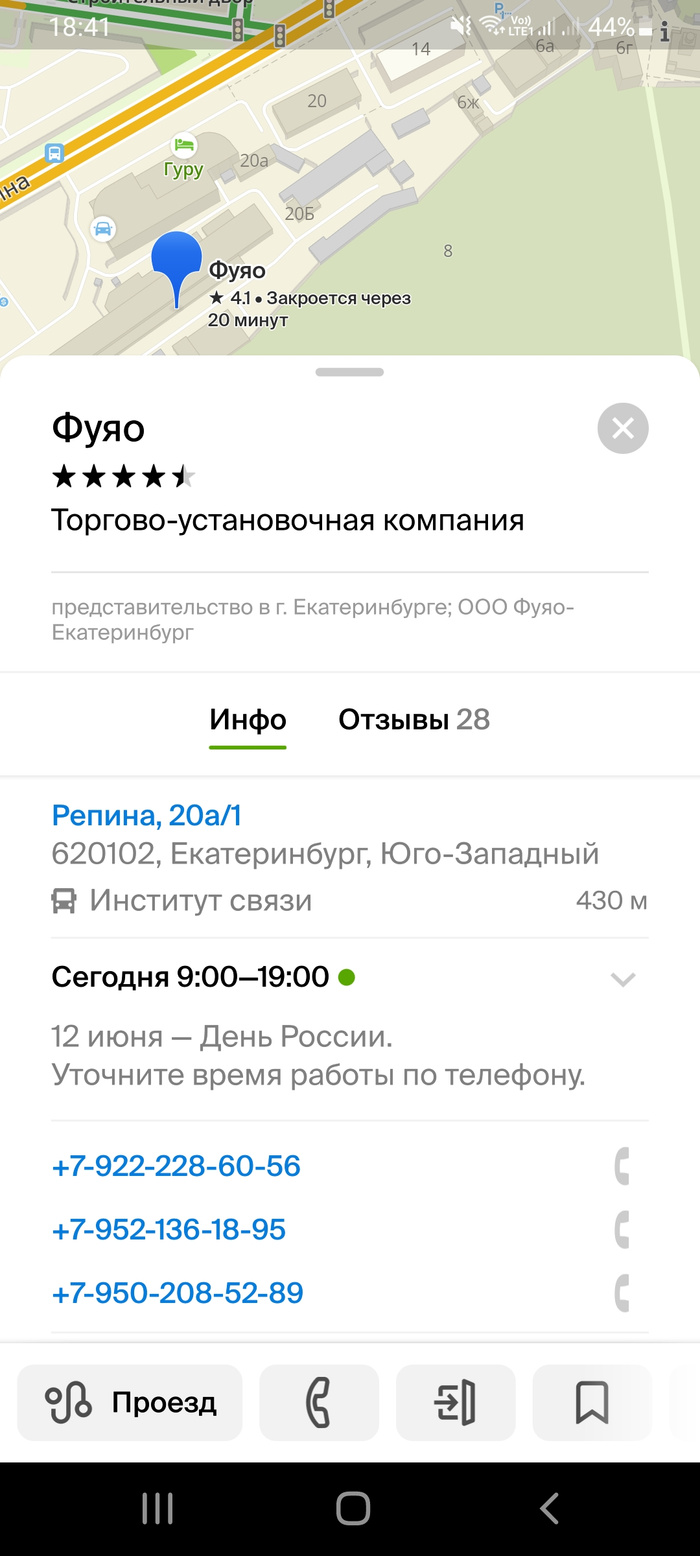Open the address link Репина, 20а/1
This screenshot has width=700, height=1556.
point(147,816)
